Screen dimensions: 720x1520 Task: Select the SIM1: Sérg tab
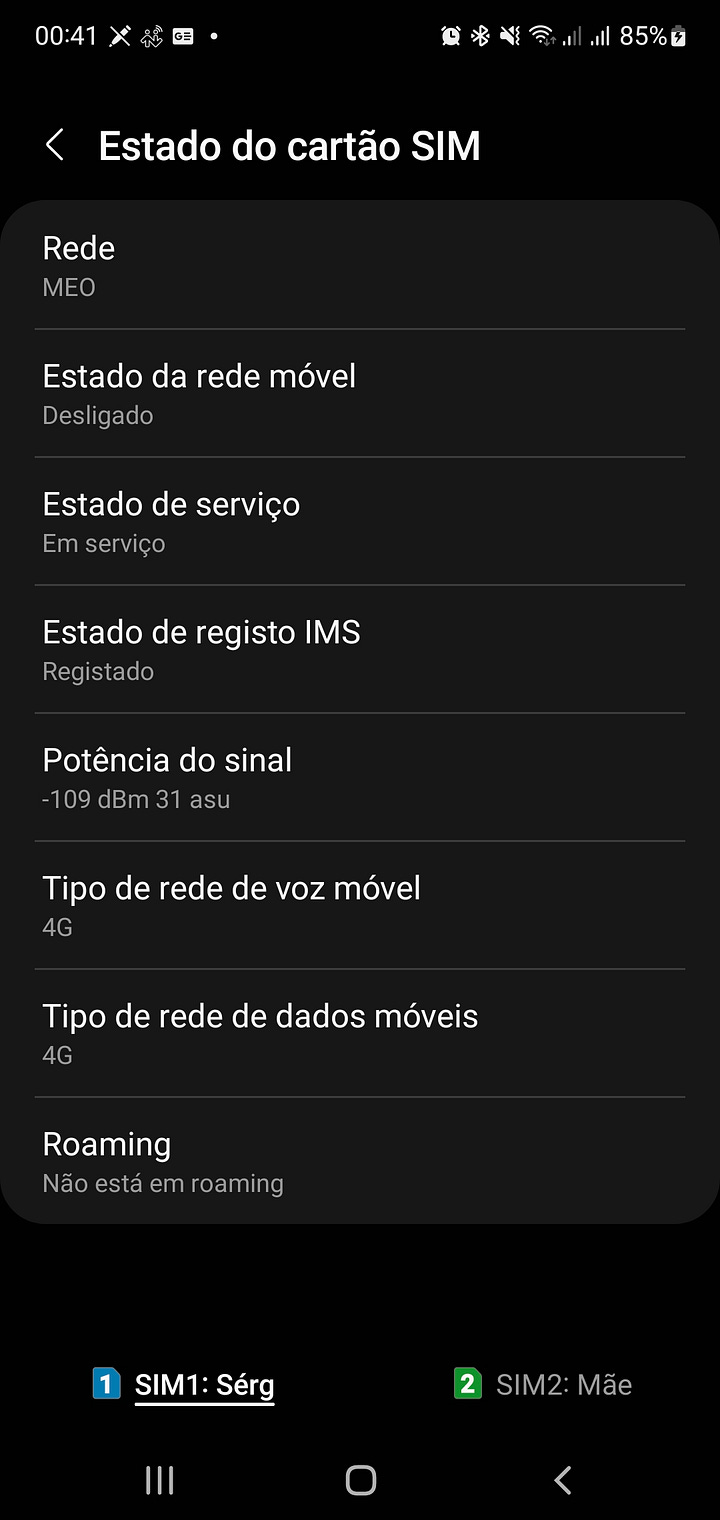click(183, 1385)
